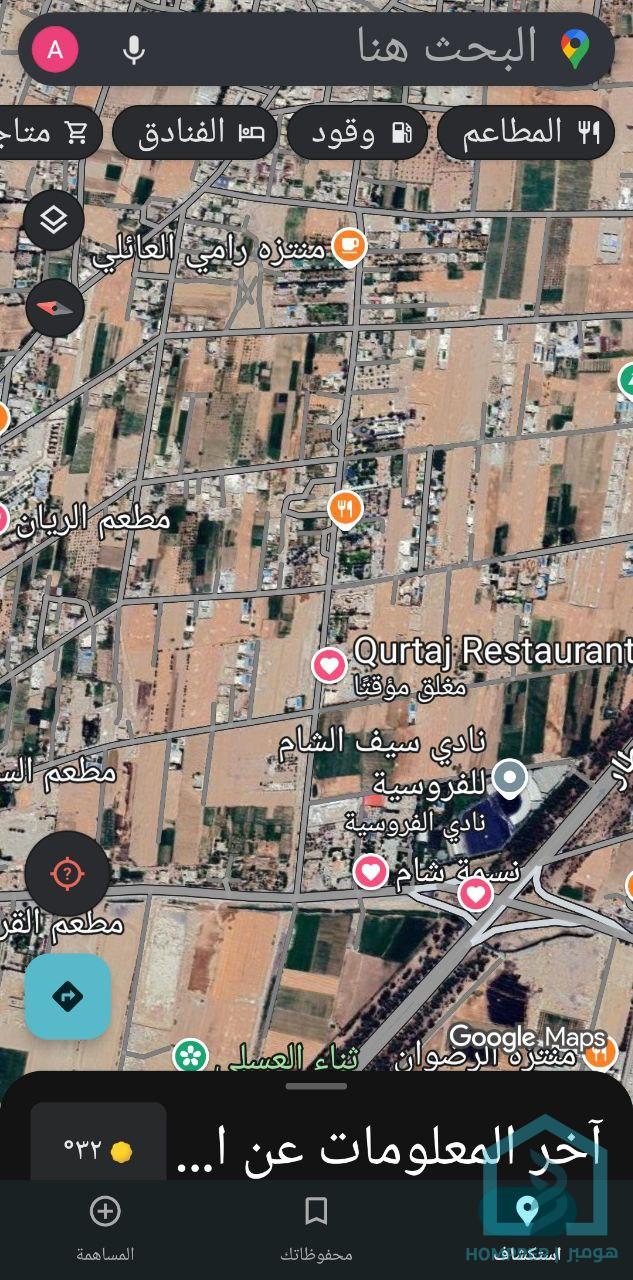Image resolution: width=633 pixels, height=1280 pixels.
Task: Filter map by المطاعم chip
Action: coord(525,133)
